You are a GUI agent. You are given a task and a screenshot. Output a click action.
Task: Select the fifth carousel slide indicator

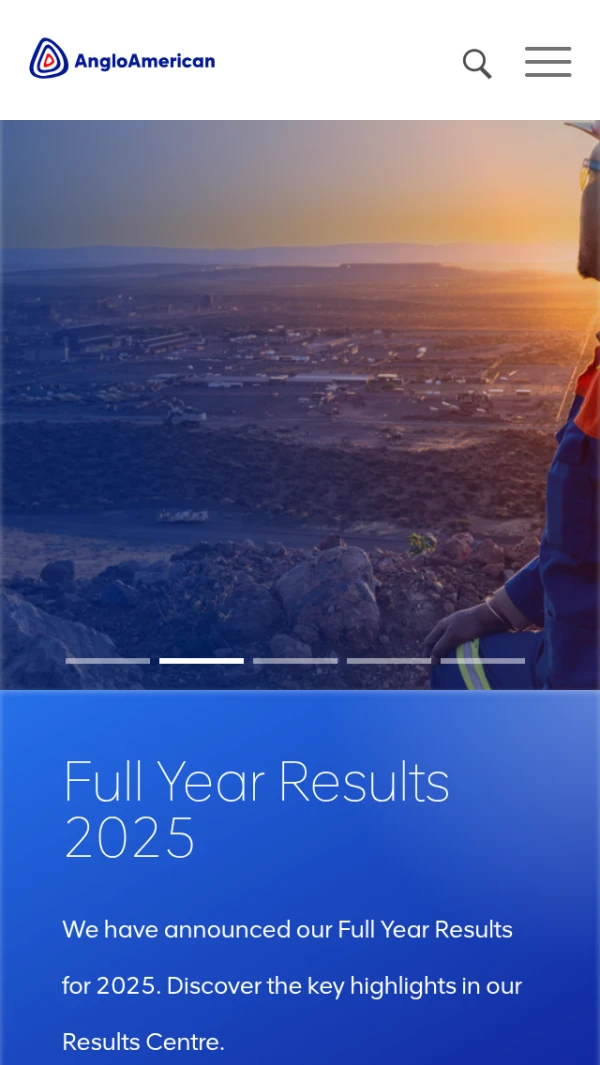[482, 661]
